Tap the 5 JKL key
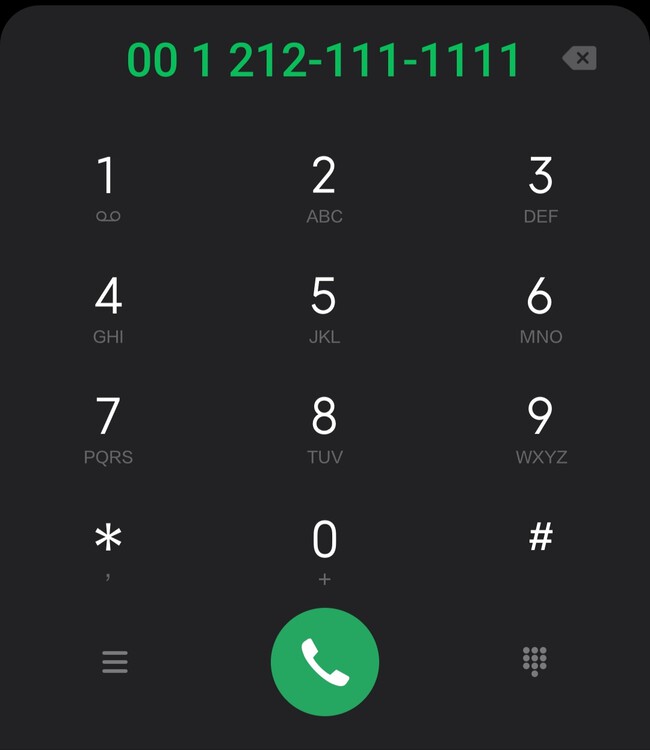Screen dimensions: 650x750 [324, 309]
